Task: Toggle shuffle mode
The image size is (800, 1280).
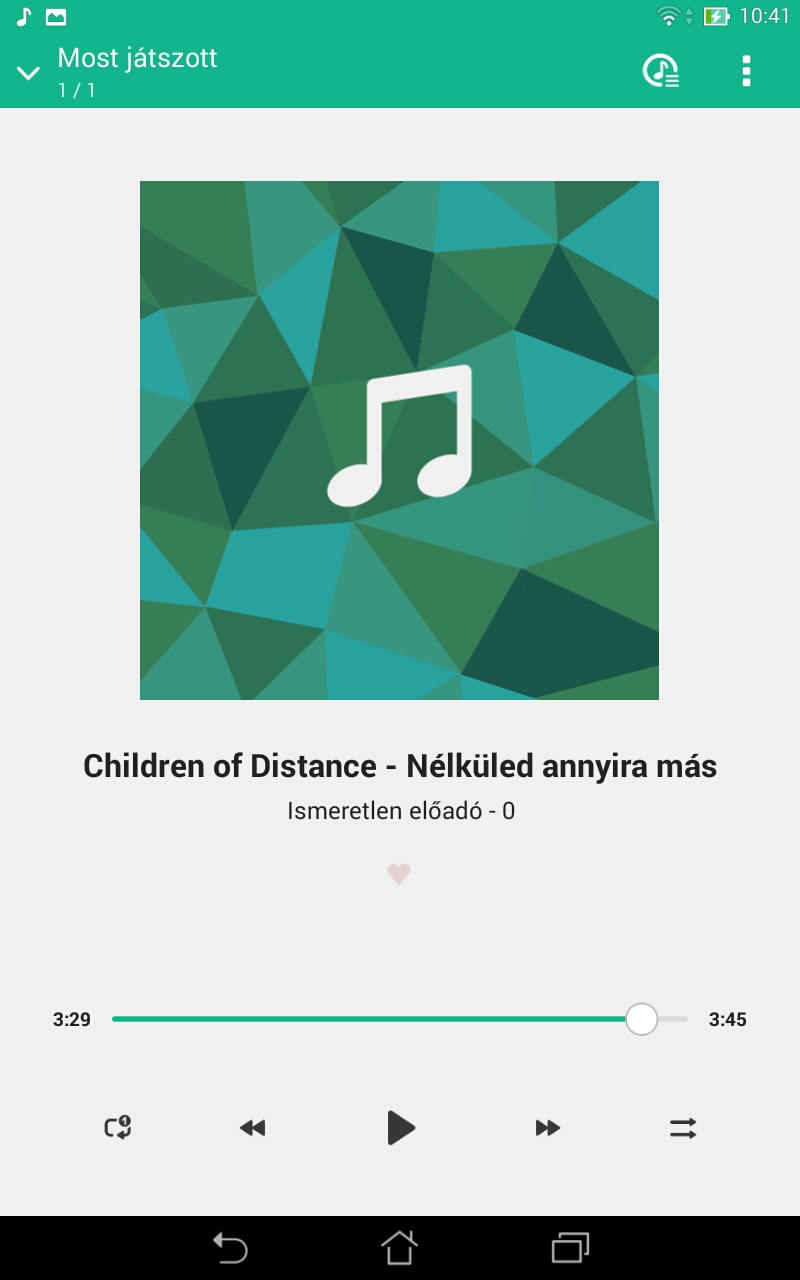Action: point(683,1128)
